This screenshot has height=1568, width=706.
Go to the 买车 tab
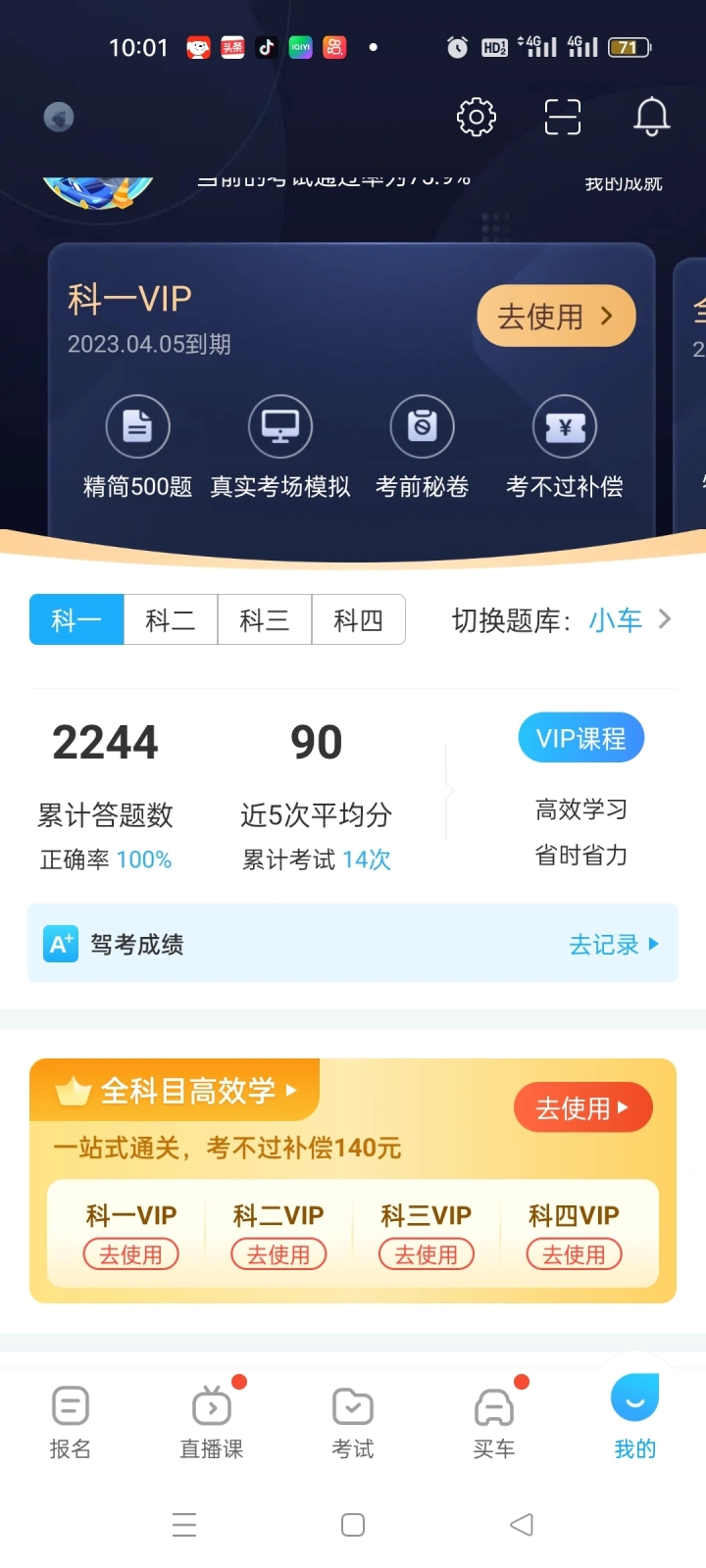click(x=494, y=1423)
